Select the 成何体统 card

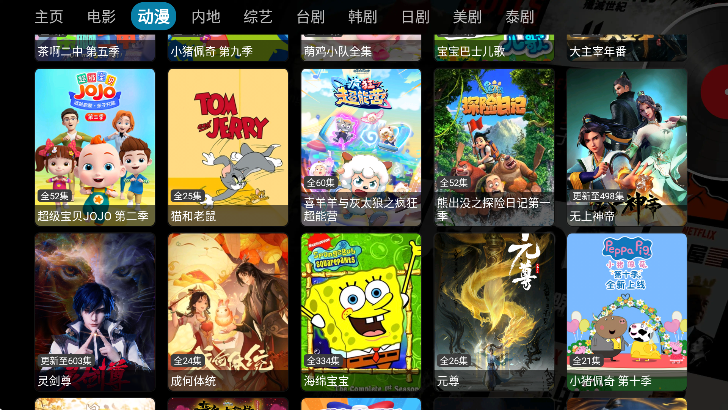tap(228, 310)
